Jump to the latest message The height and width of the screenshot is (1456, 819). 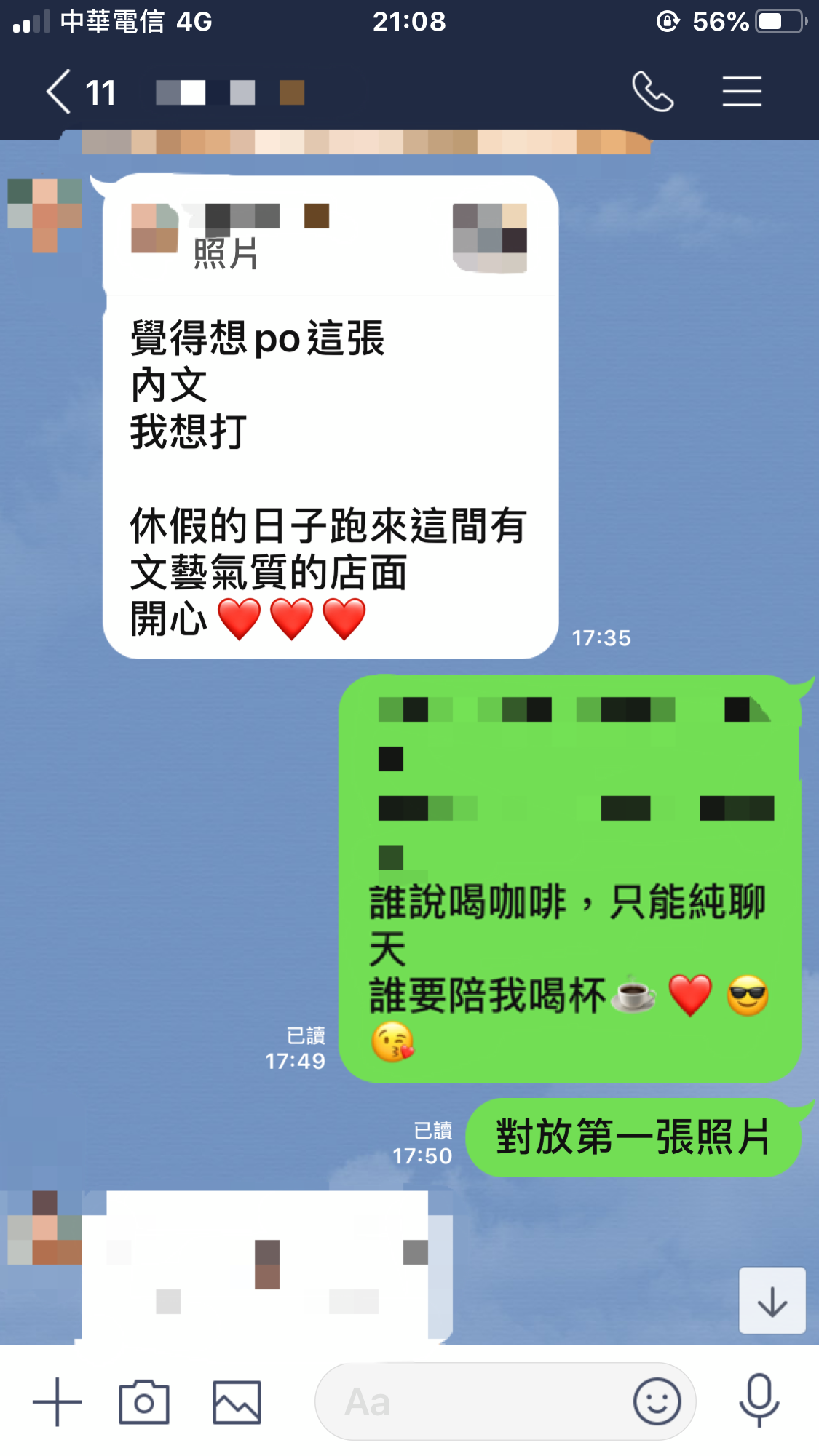coord(772,1301)
